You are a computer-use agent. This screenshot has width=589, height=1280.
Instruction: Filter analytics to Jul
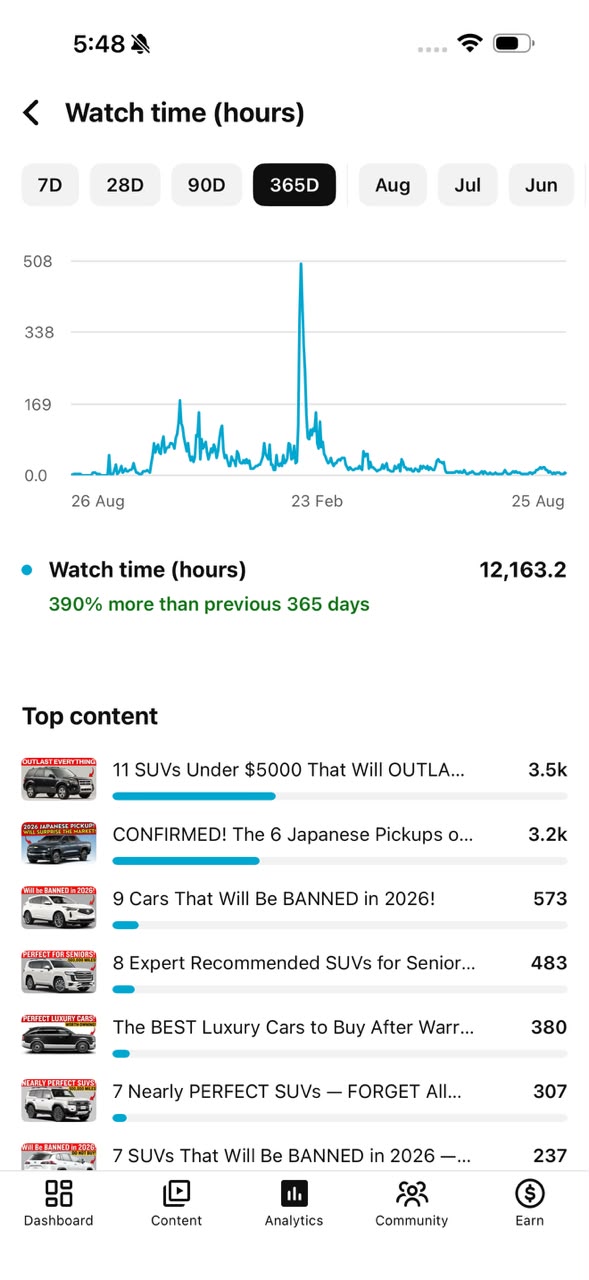(x=468, y=185)
